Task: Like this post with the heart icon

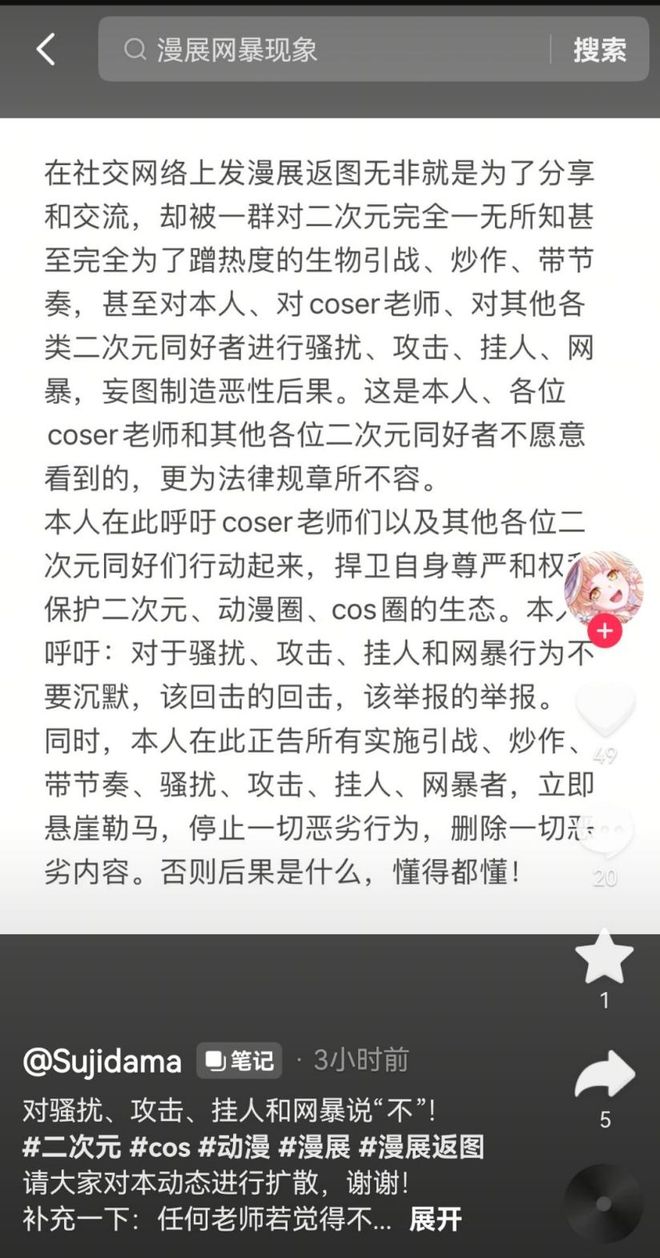Action: click(604, 711)
